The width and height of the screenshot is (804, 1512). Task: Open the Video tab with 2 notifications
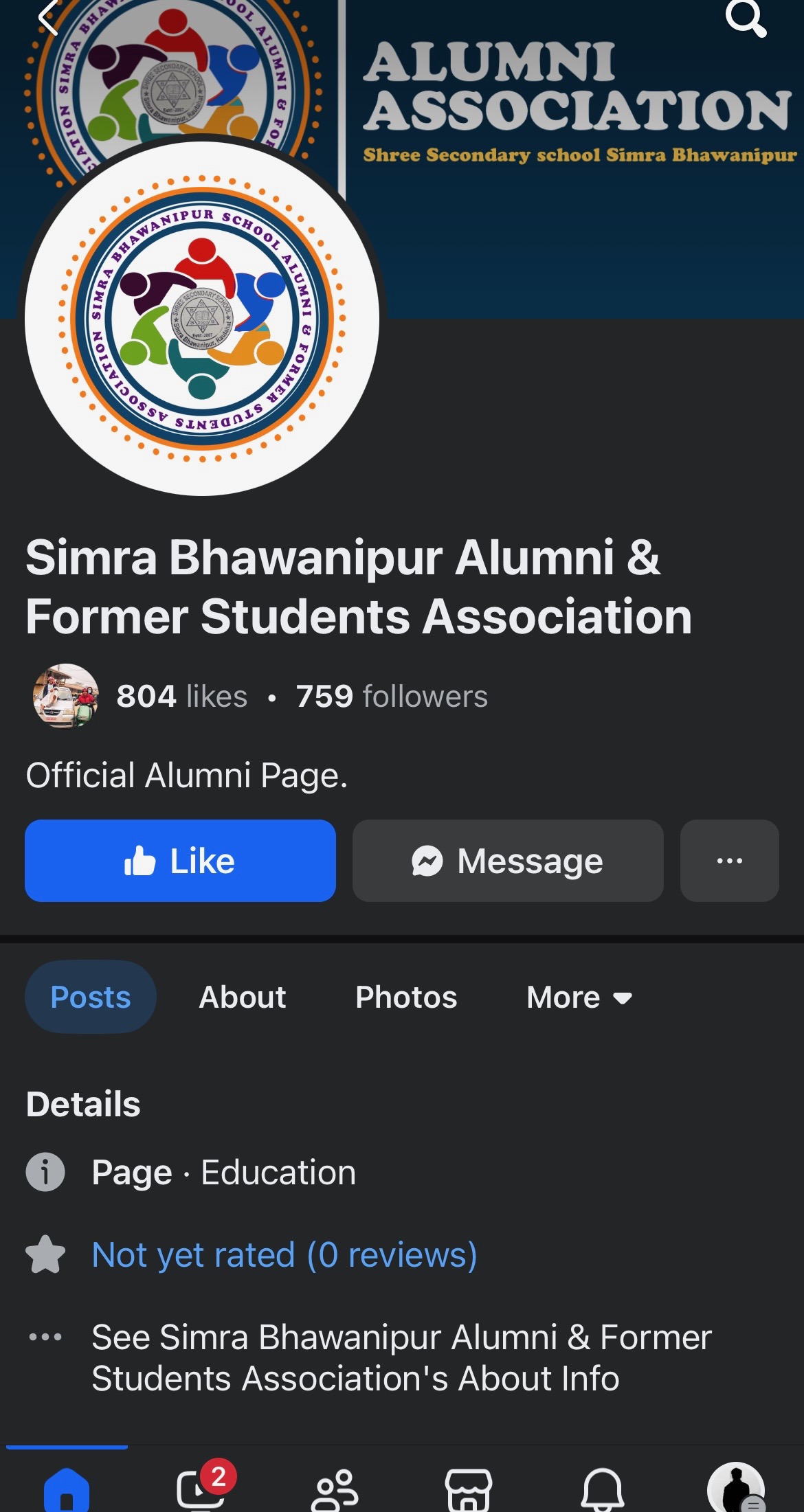pyautogui.click(x=201, y=1489)
